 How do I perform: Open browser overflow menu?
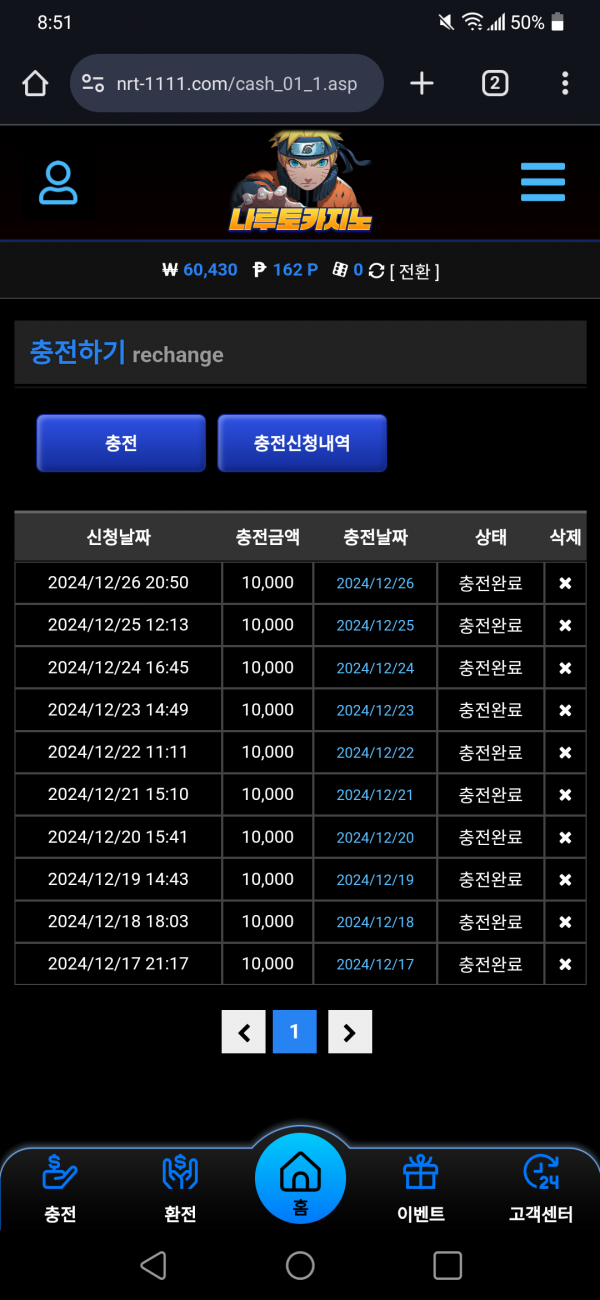pos(565,83)
